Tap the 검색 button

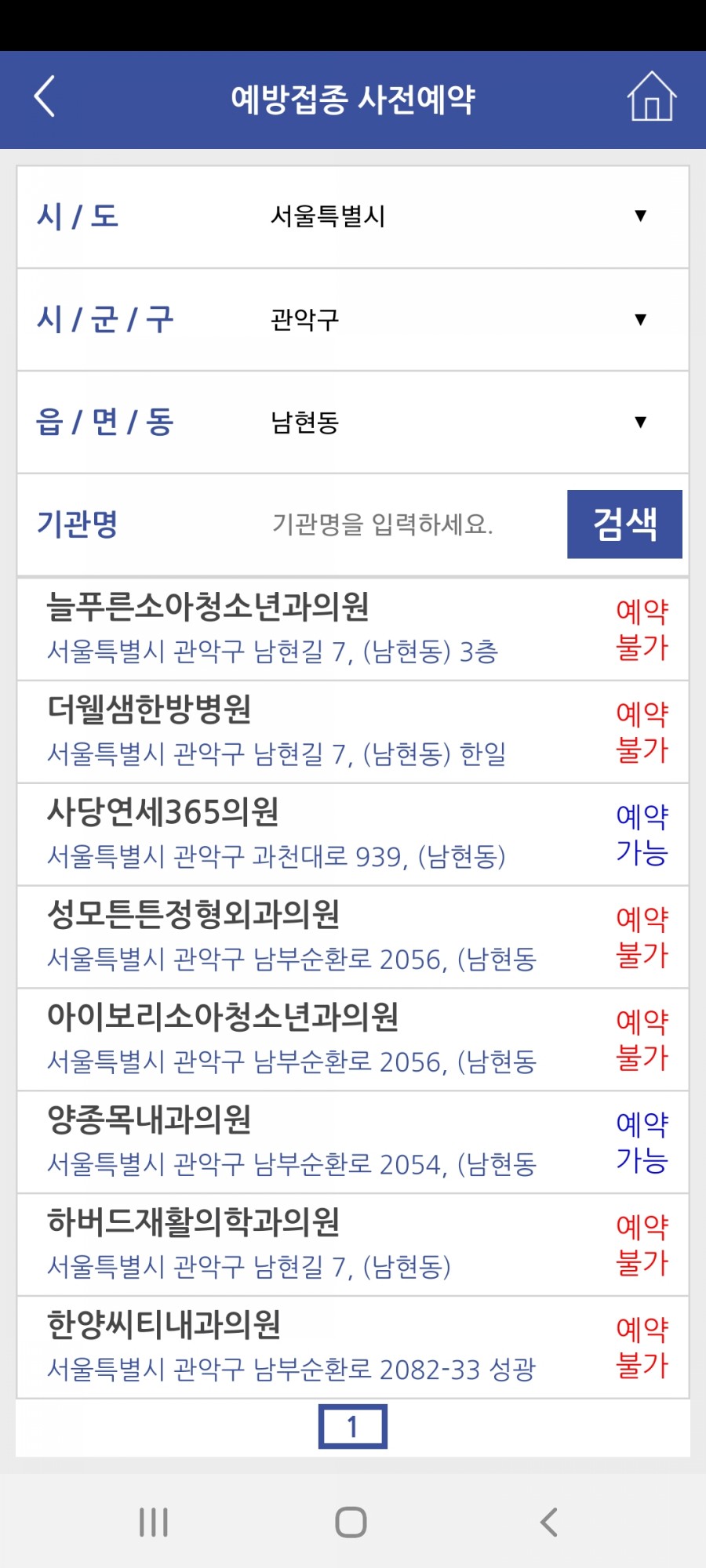624,524
